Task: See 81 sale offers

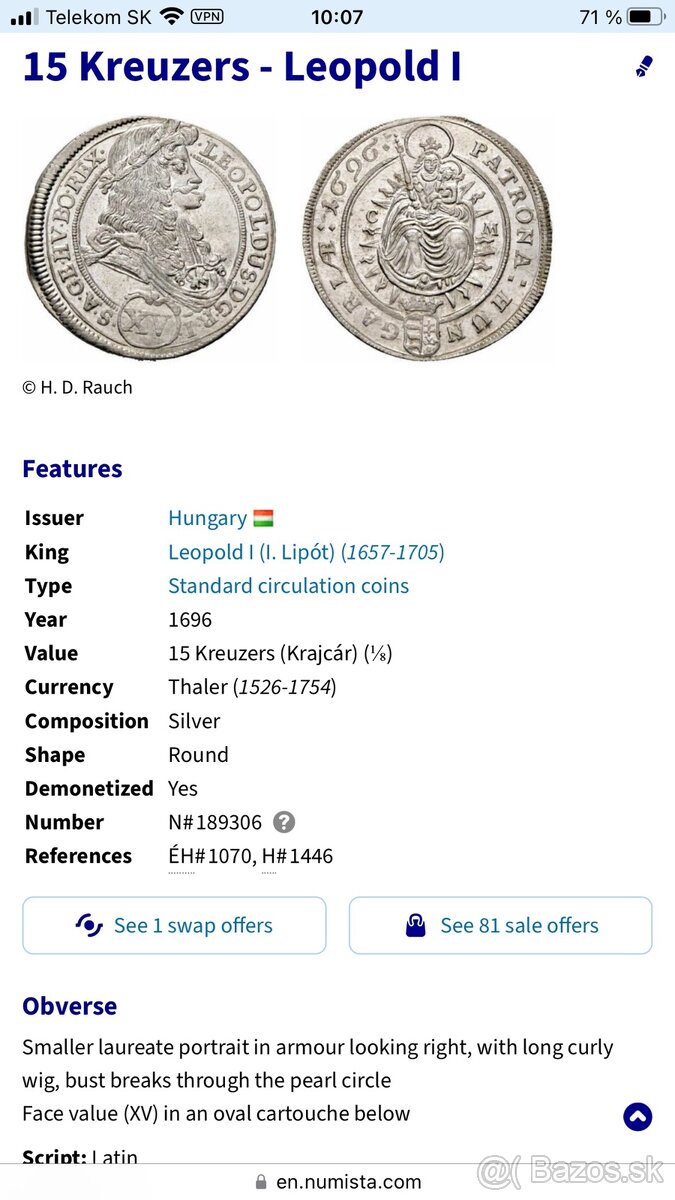Action: coord(500,925)
